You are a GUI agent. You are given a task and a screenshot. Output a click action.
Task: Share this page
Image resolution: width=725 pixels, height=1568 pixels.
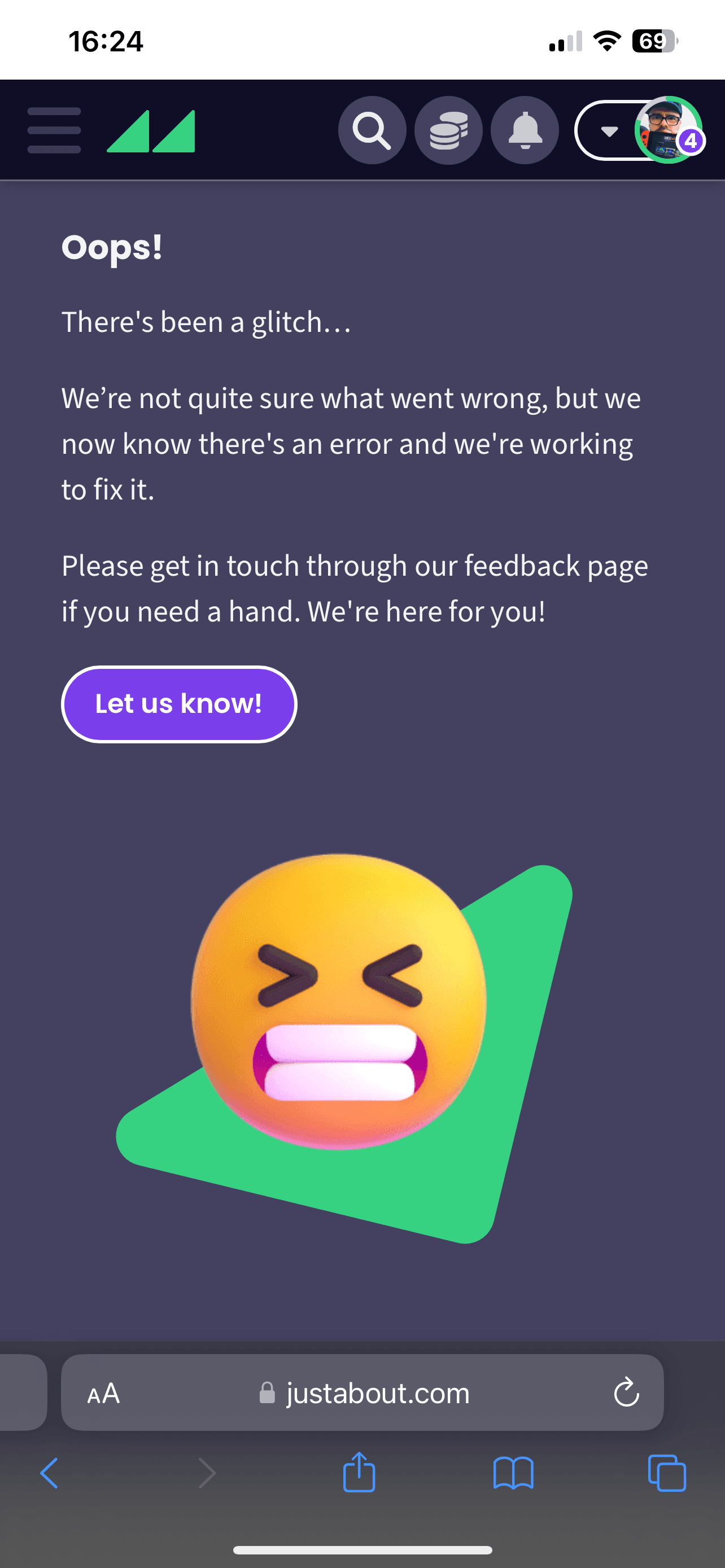(x=359, y=1473)
